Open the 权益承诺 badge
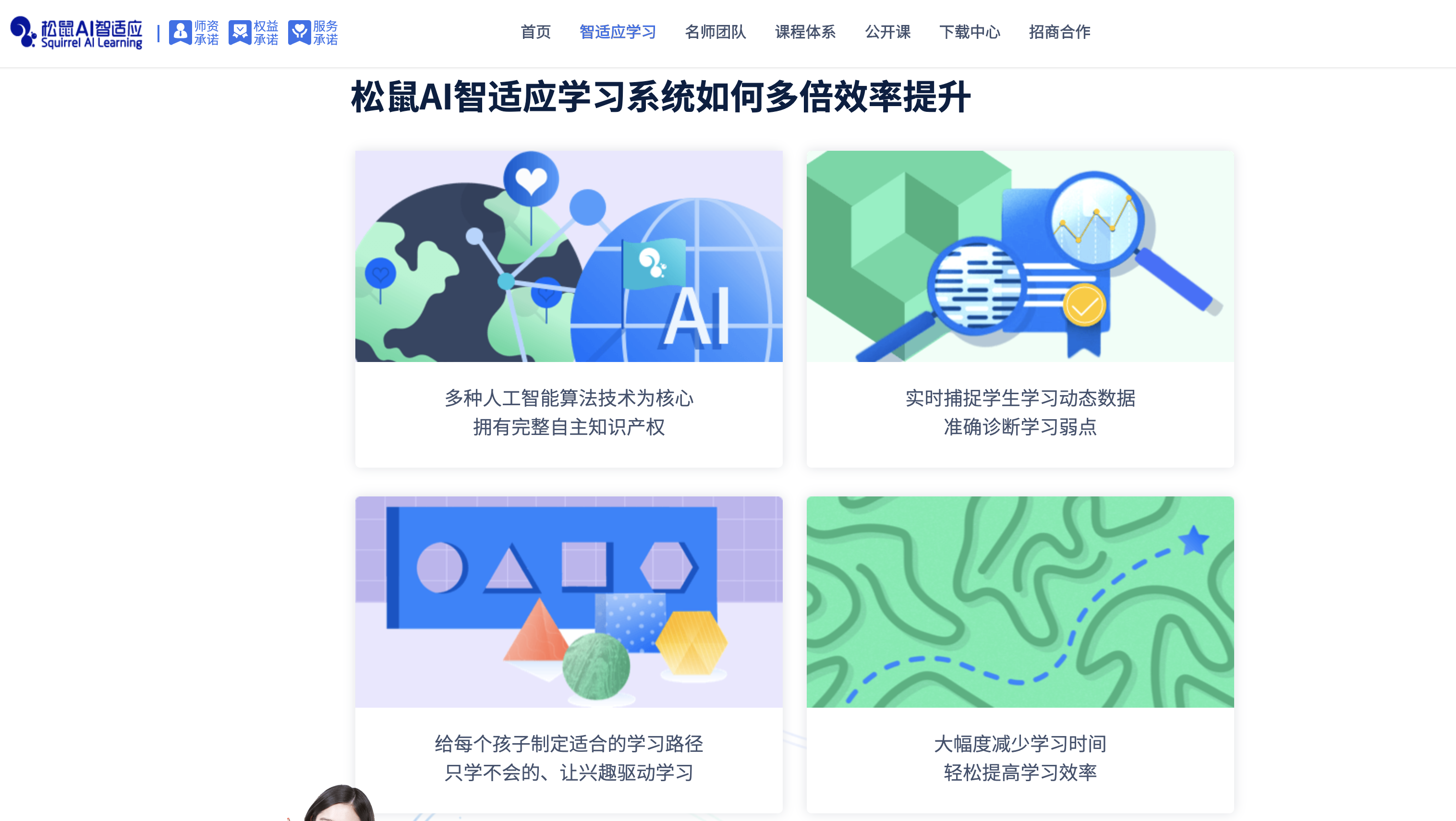 click(253, 33)
